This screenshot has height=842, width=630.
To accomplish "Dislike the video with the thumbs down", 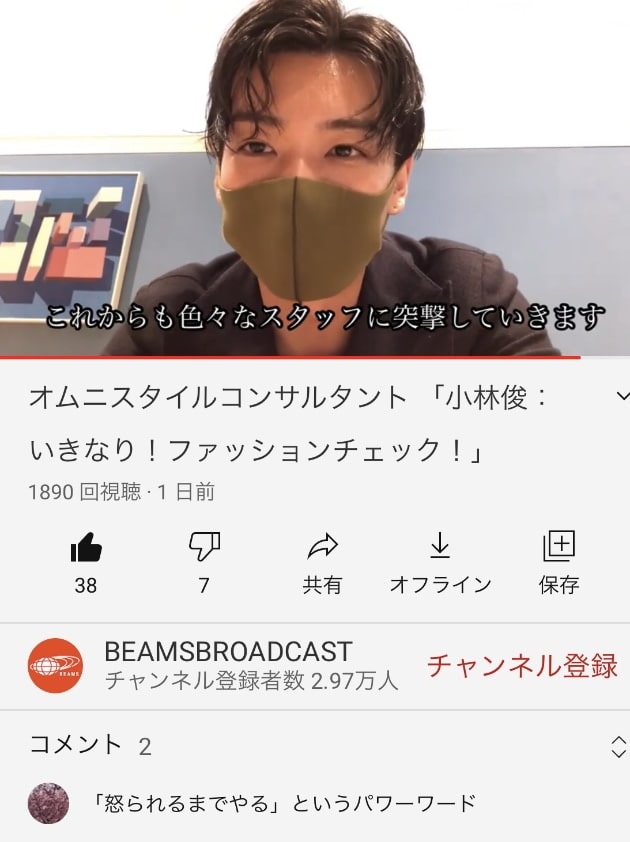I will [x=204, y=548].
